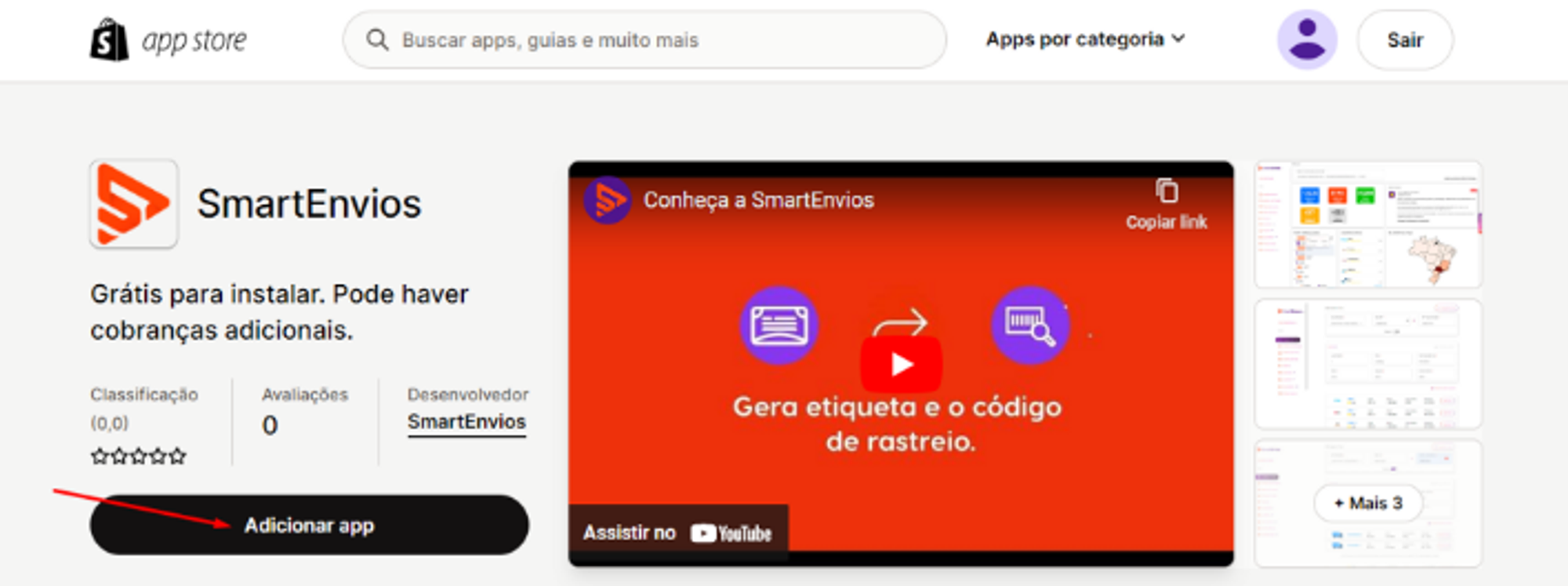Open the SmartEnvios developer link
Viewport: 1568px width, 586px height.
tap(466, 422)
